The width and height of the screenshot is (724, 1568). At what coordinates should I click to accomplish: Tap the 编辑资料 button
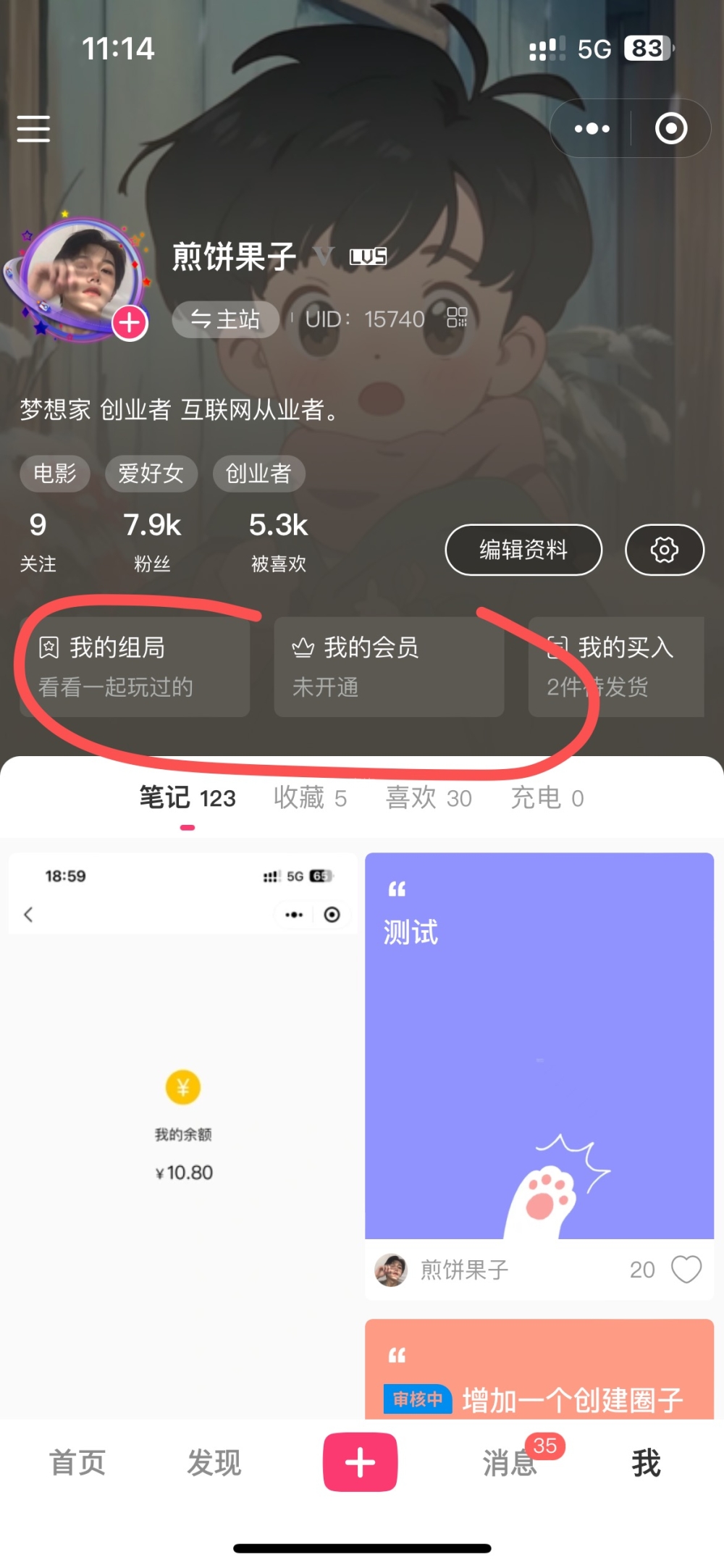[x=523, y=550]
